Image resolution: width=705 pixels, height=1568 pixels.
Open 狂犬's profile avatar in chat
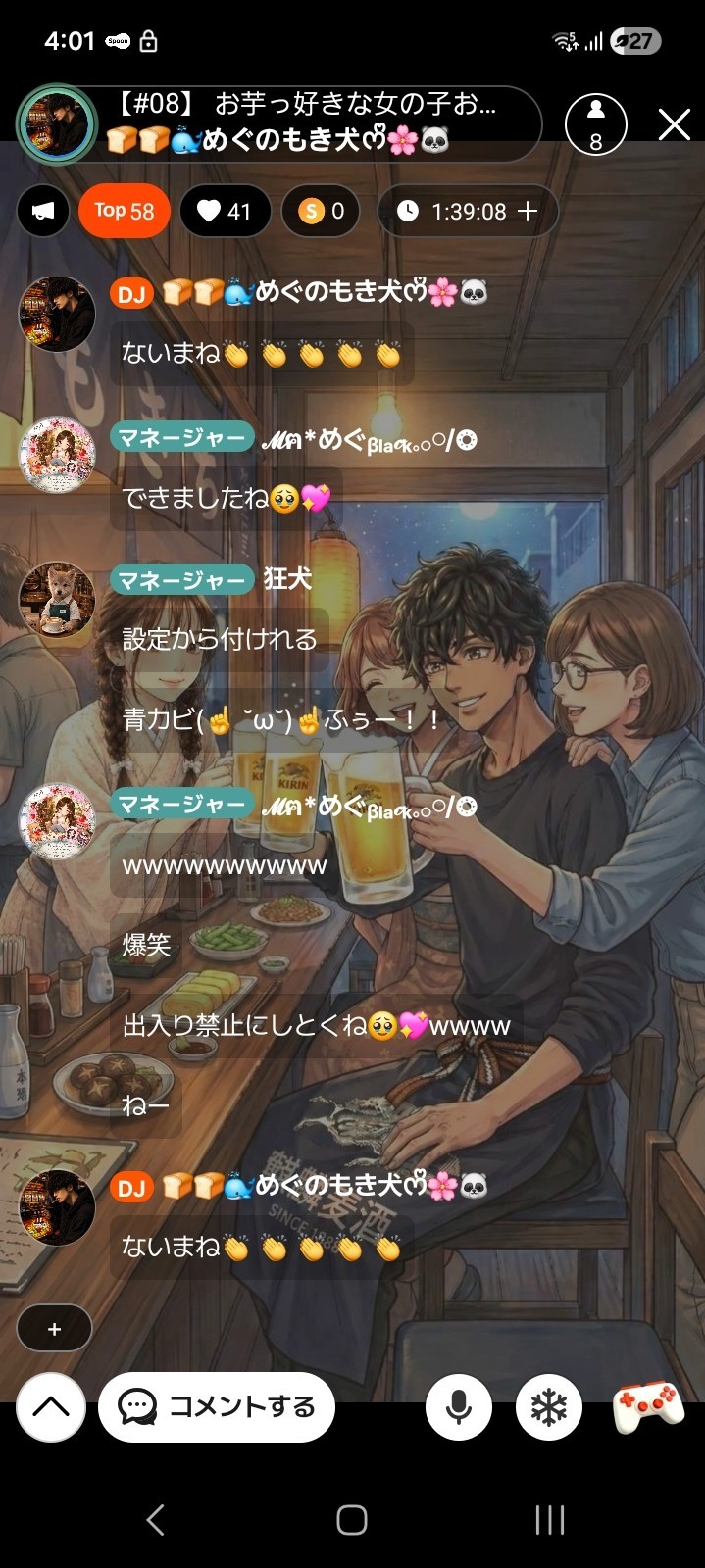(x=57, y=600)
